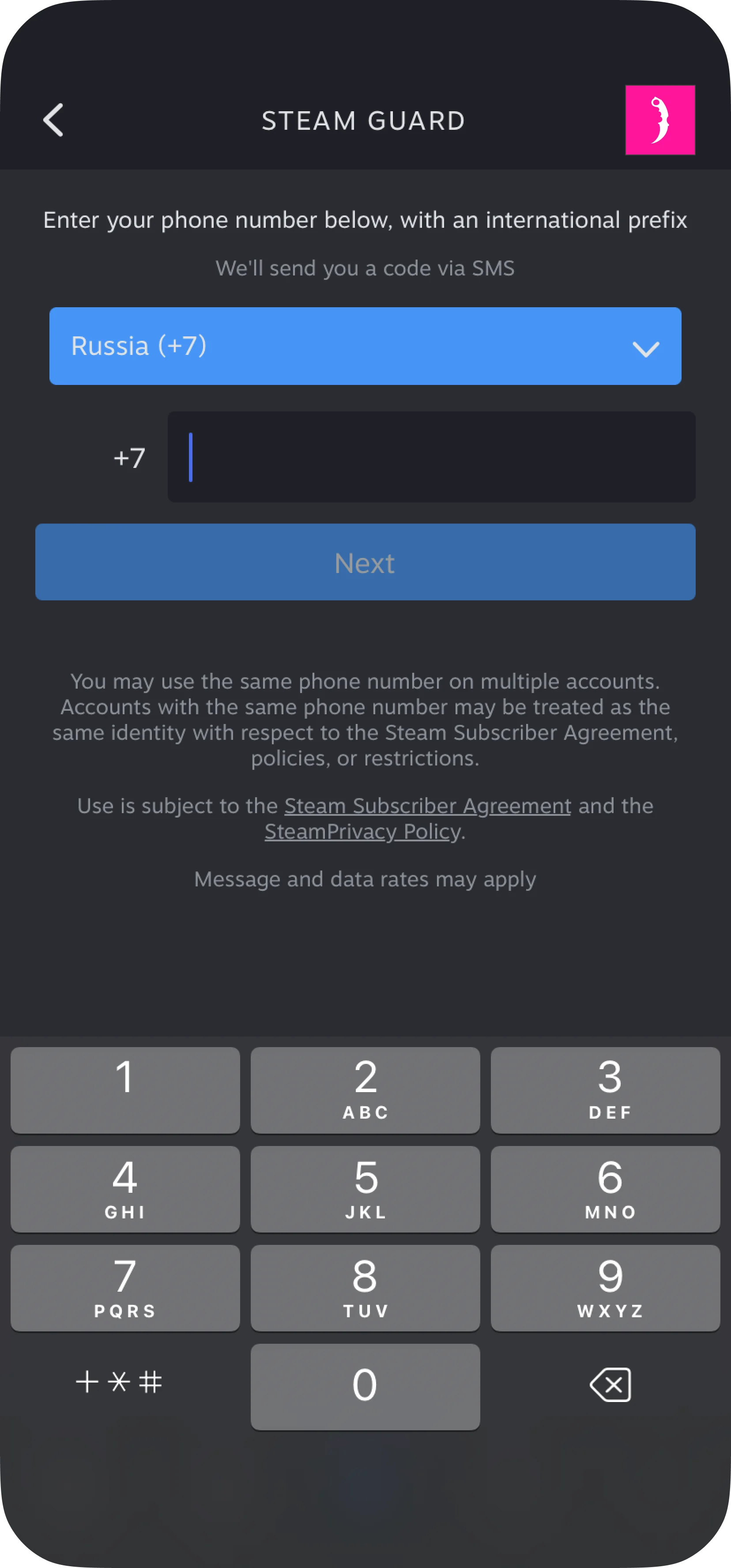Image resolution: width=731 pixels, height=1568 pixels.
Task: Tap the 9 key
Action: (x=605, y=1287)
